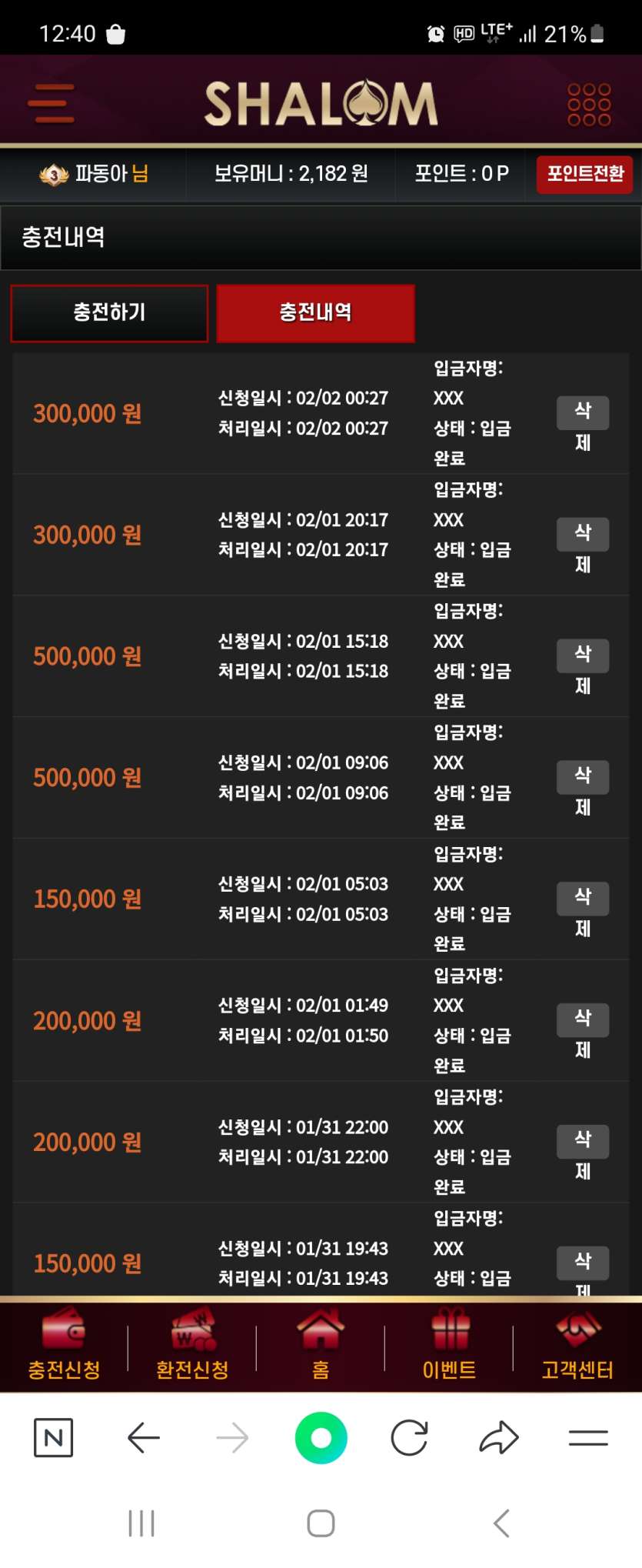Image resolution: width=642 pixels, height=1568 pixels.
Task: Delete the 02/02 00:27 deposit record
Action: pos(583,413)
